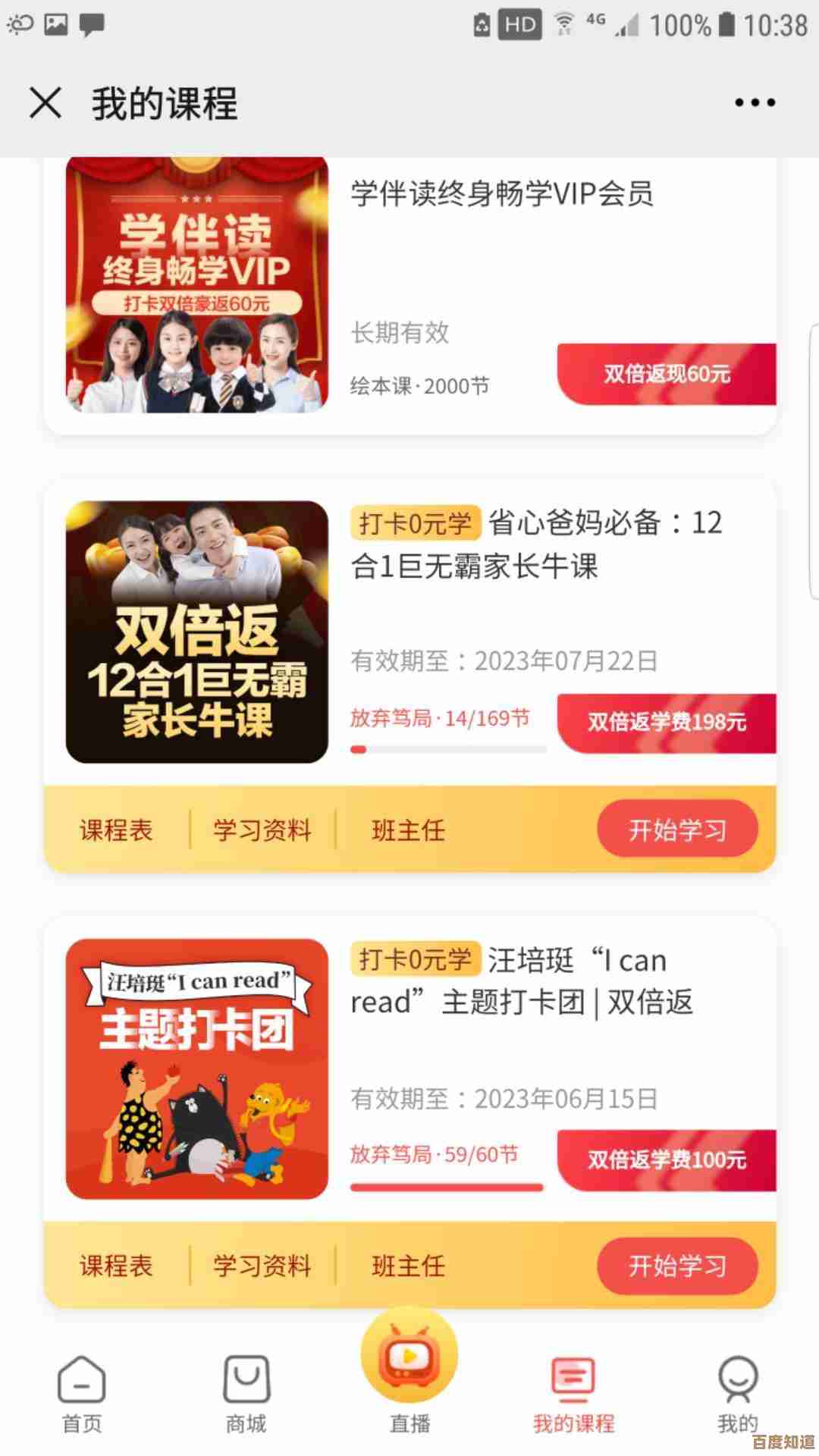Tap the 双倍返现60元 banner

click(x=667, y=374)
